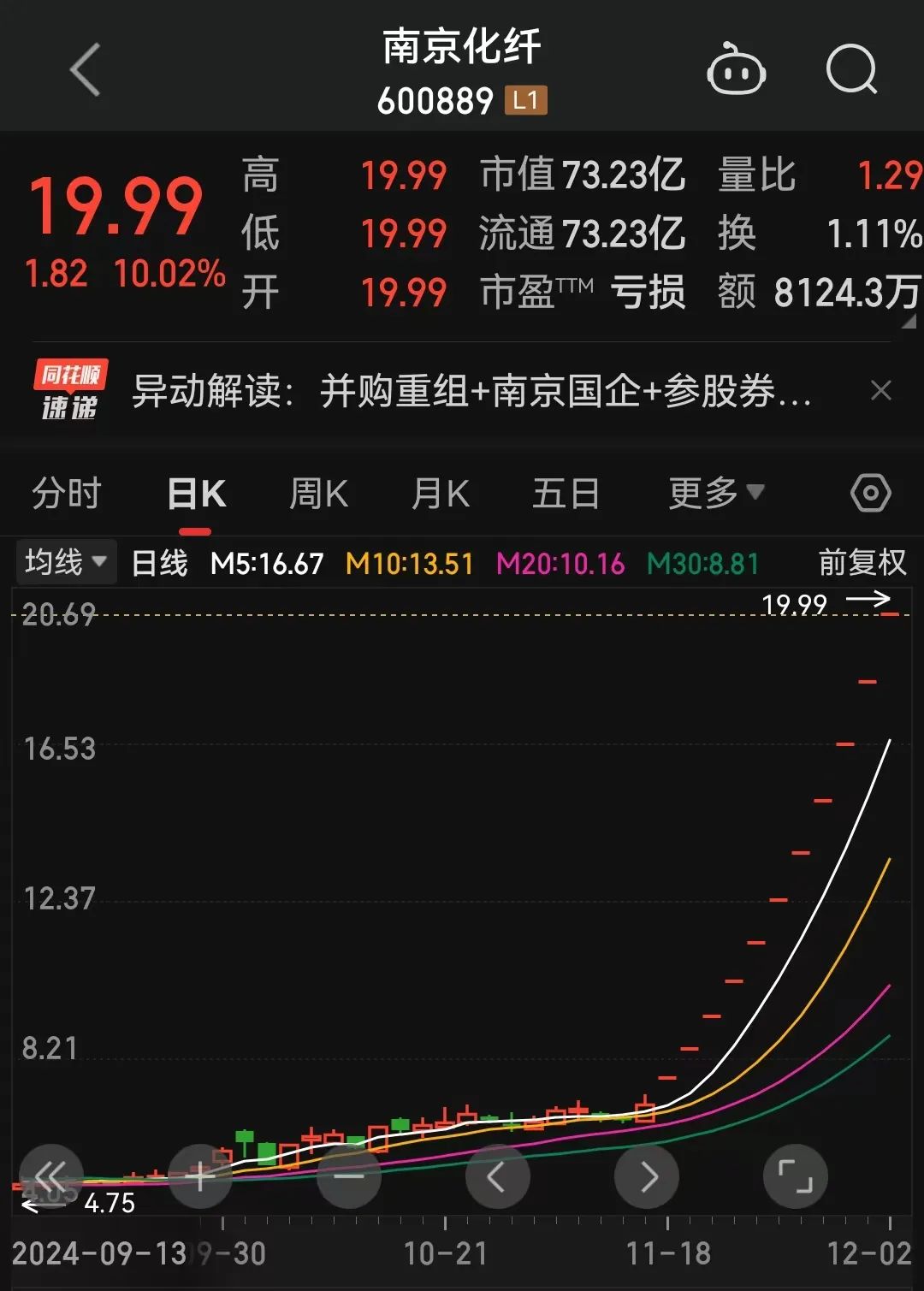Dismiss the 异动解读 banner
The height and width of the screenshot is (1291, 924).
click(880, 391)
